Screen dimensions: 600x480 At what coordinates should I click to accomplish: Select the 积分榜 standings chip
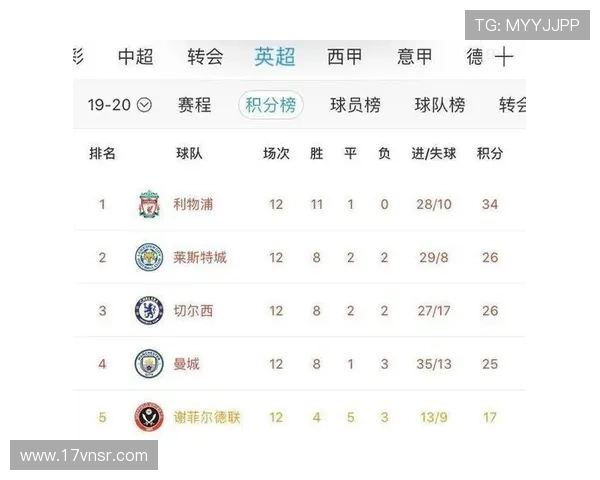pos(271,105)
